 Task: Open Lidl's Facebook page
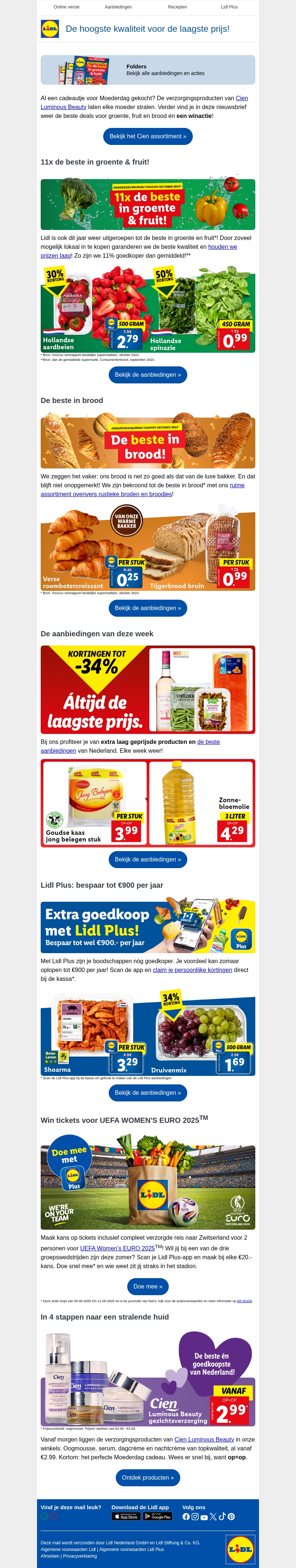click(x=186, y=1516)
